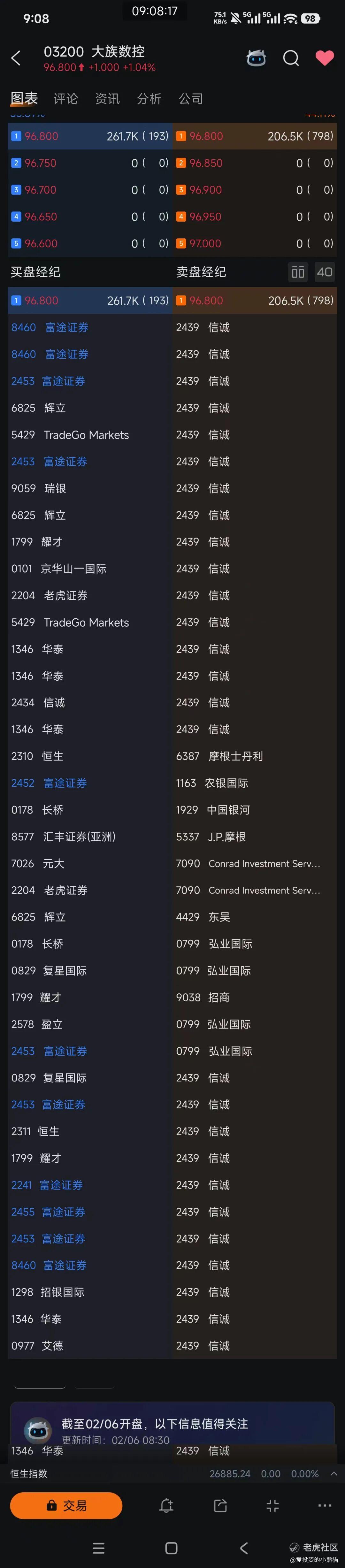Remove stock from favorites heart

coord(324,58)
